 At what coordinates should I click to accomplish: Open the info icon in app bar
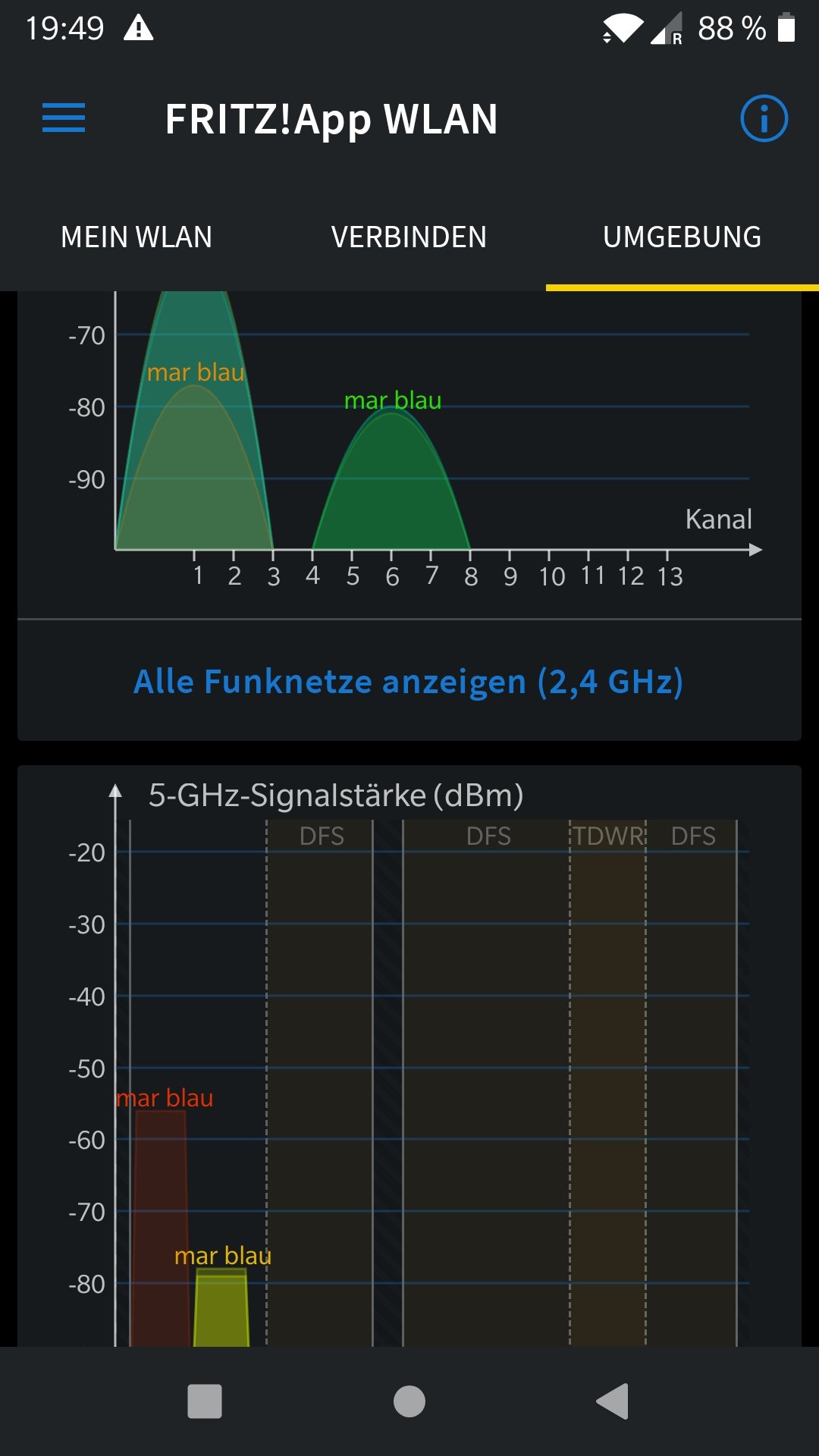763,118
